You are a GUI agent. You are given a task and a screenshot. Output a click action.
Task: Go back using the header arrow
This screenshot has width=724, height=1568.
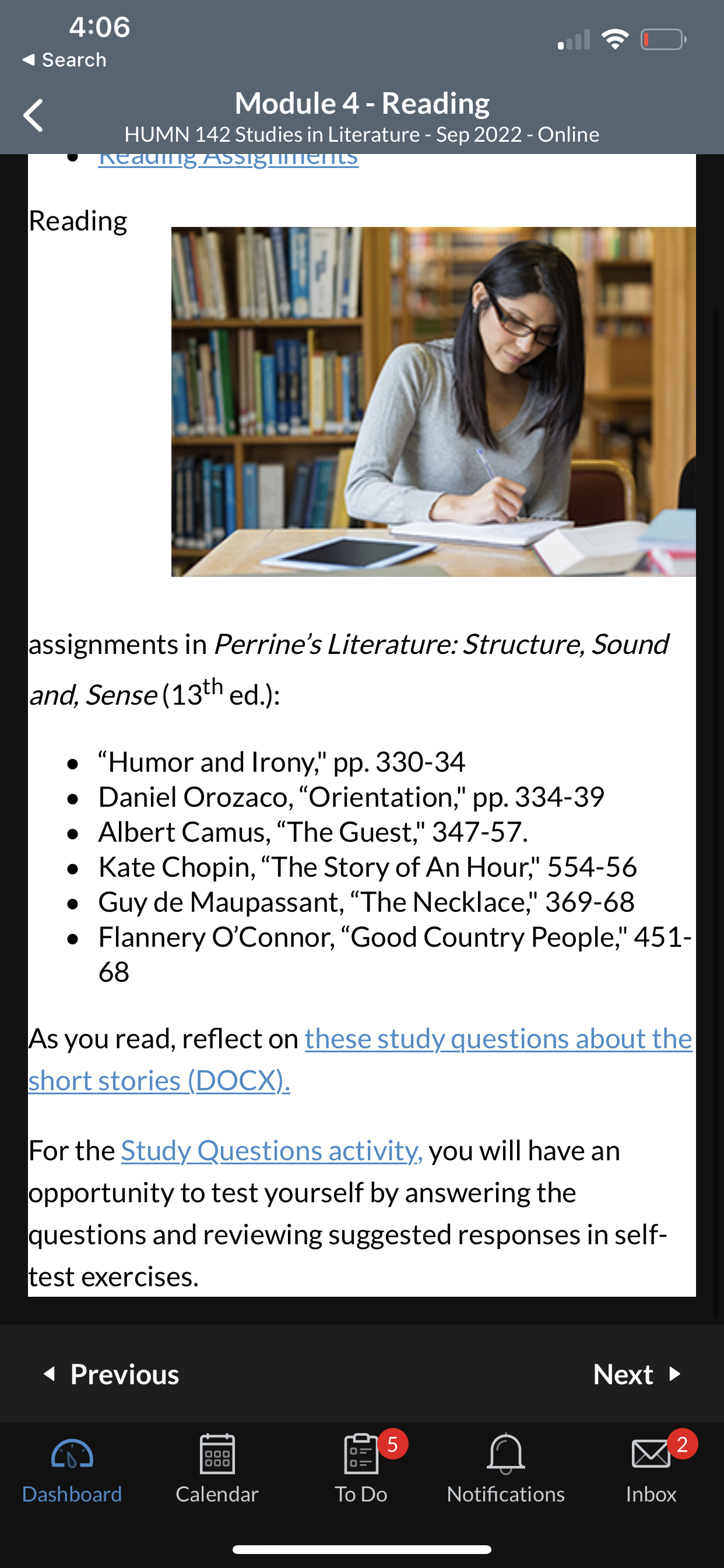coord(33,115)
